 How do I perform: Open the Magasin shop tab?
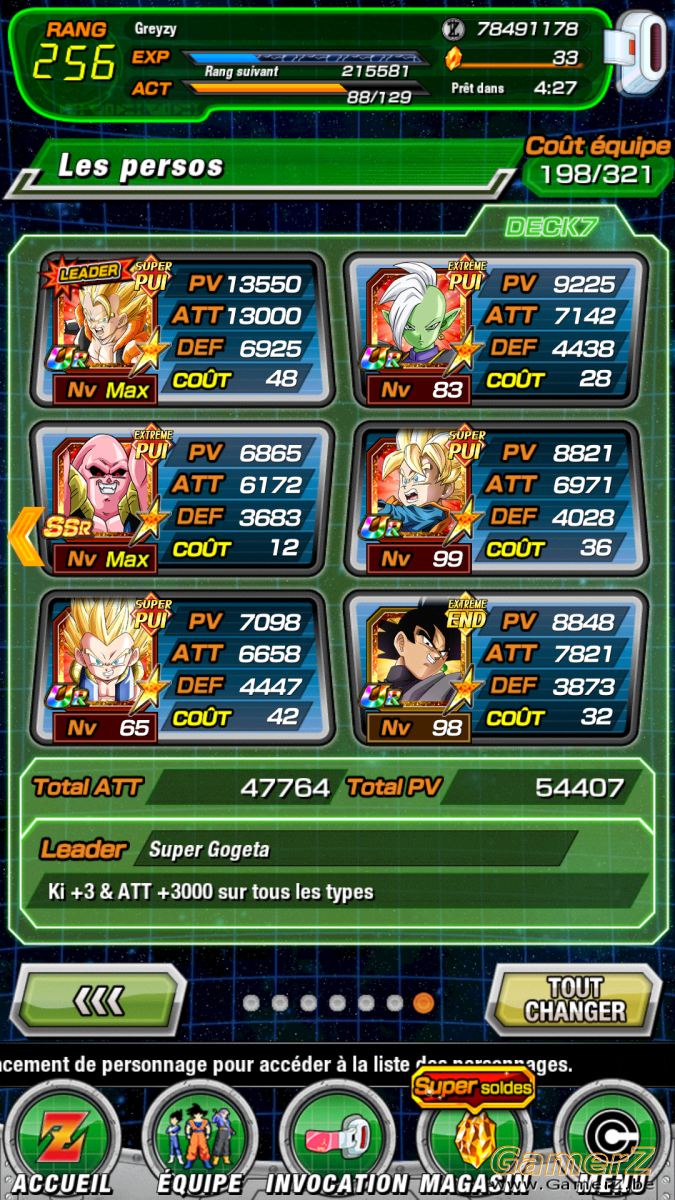tap(470, 1142)
